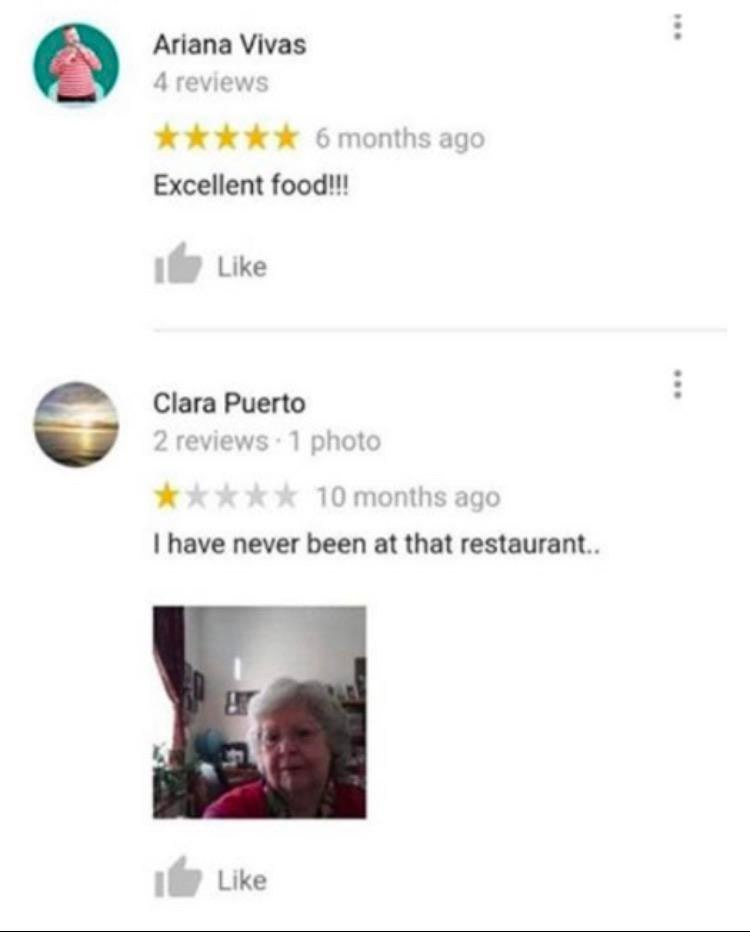Open reviewer profile via the name Ariana Vivas
750x932 pixels.
pos(229,44)
